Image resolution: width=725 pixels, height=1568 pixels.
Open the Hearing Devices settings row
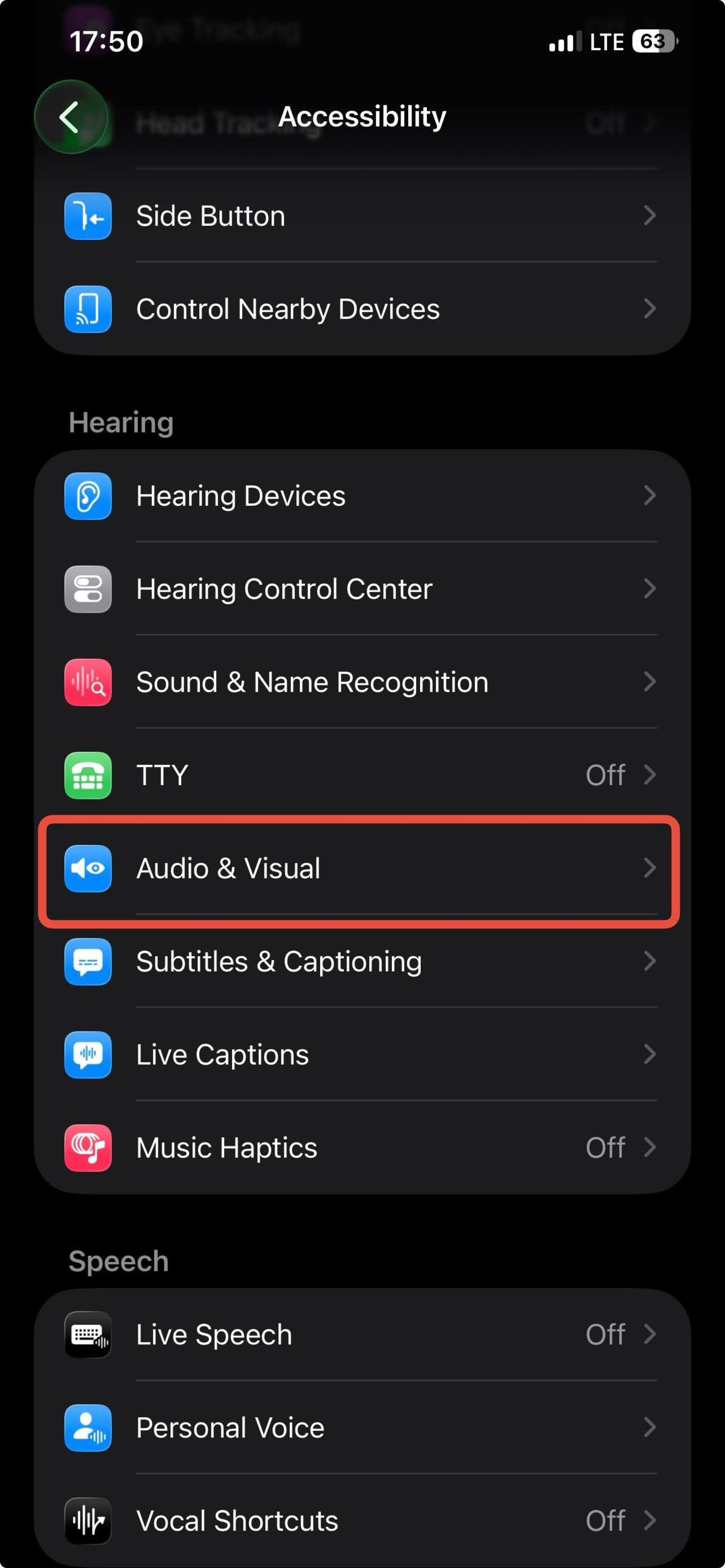click(362, 496)
